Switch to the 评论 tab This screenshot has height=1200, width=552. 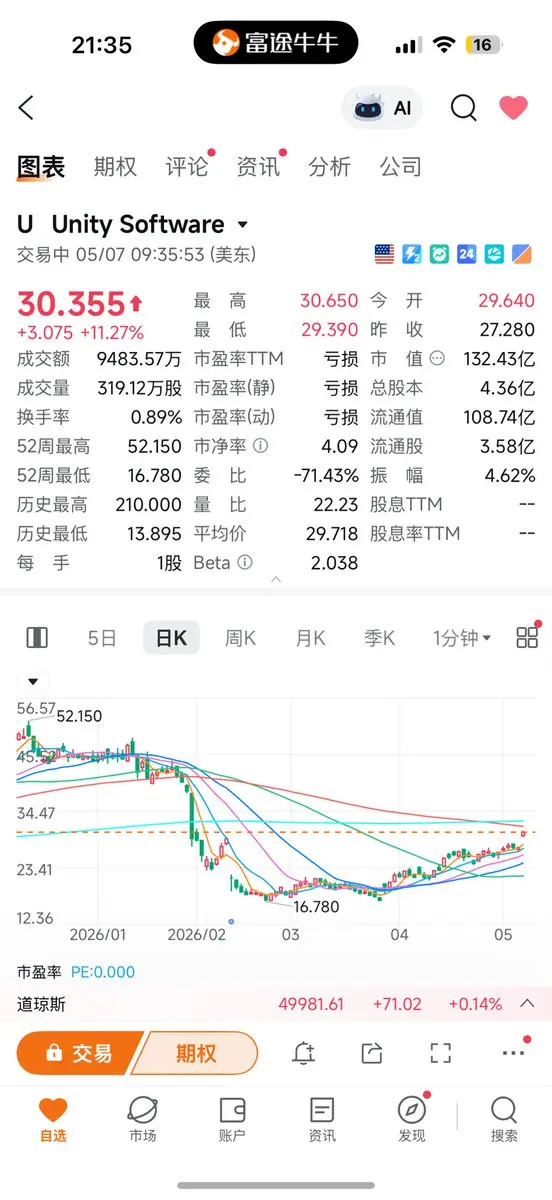(x=187, y=167)
